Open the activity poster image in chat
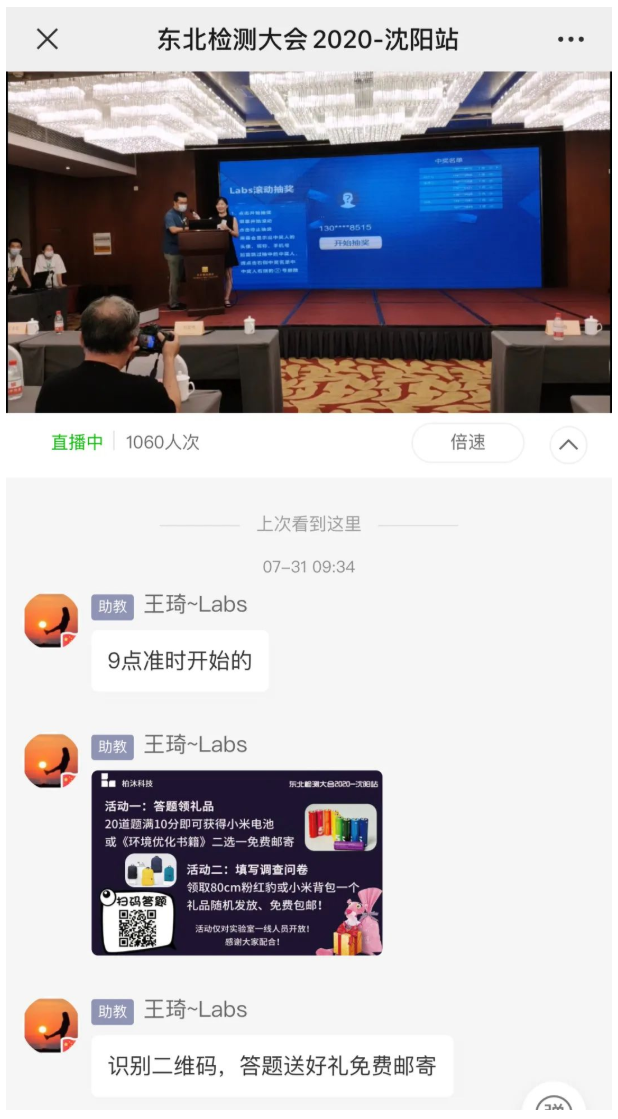618x1119 pixels. click(x=237, y=863)
